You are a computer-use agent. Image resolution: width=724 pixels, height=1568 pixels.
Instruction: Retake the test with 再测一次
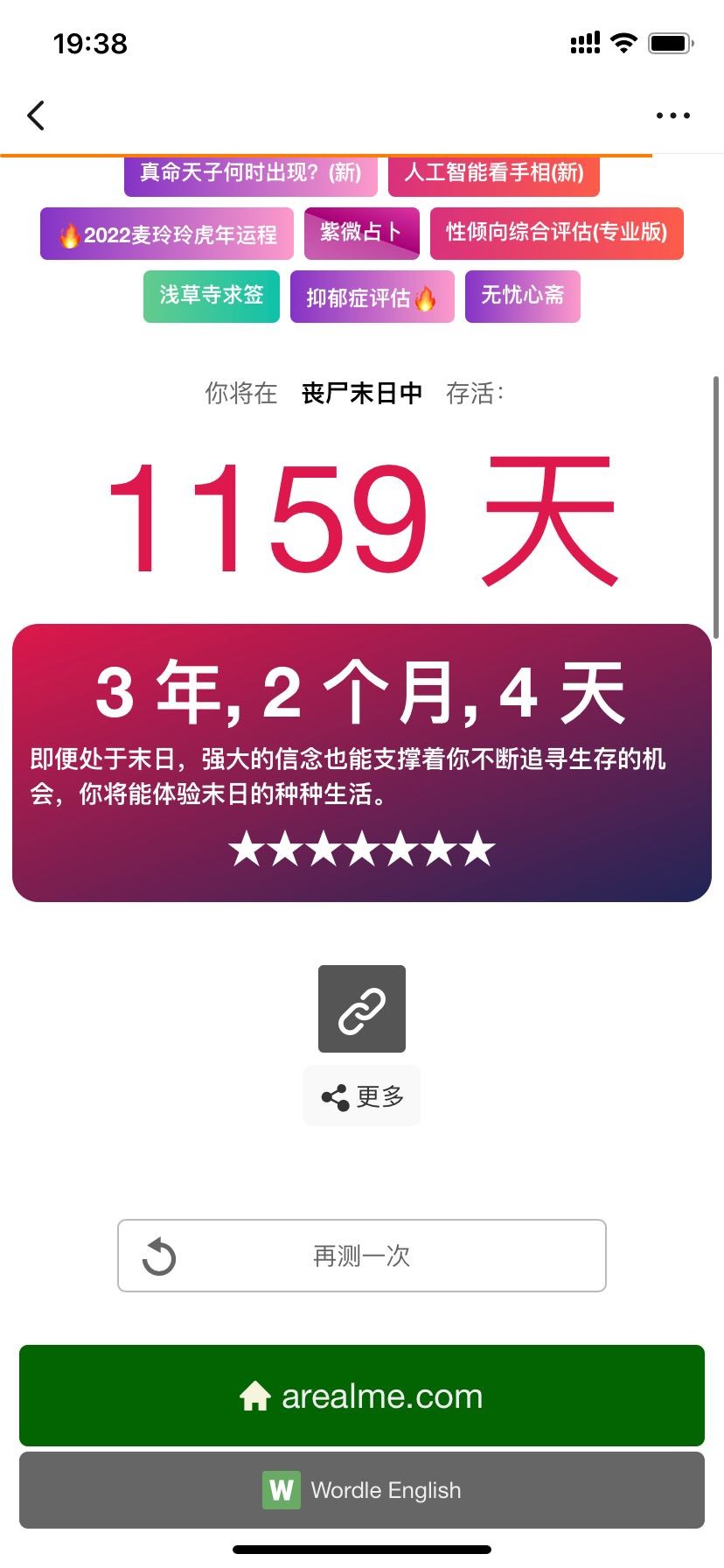[362, 1256]
